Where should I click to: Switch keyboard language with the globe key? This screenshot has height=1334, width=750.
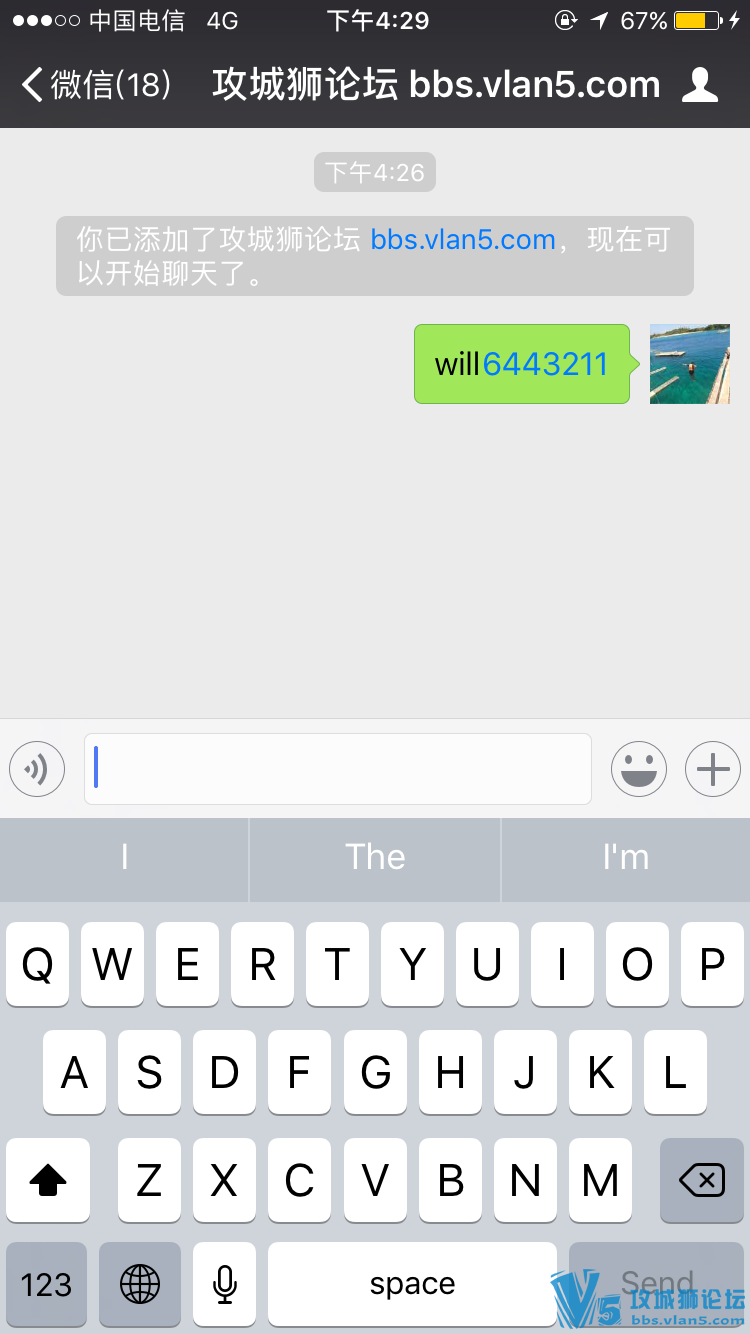[x=140, y=1284]
